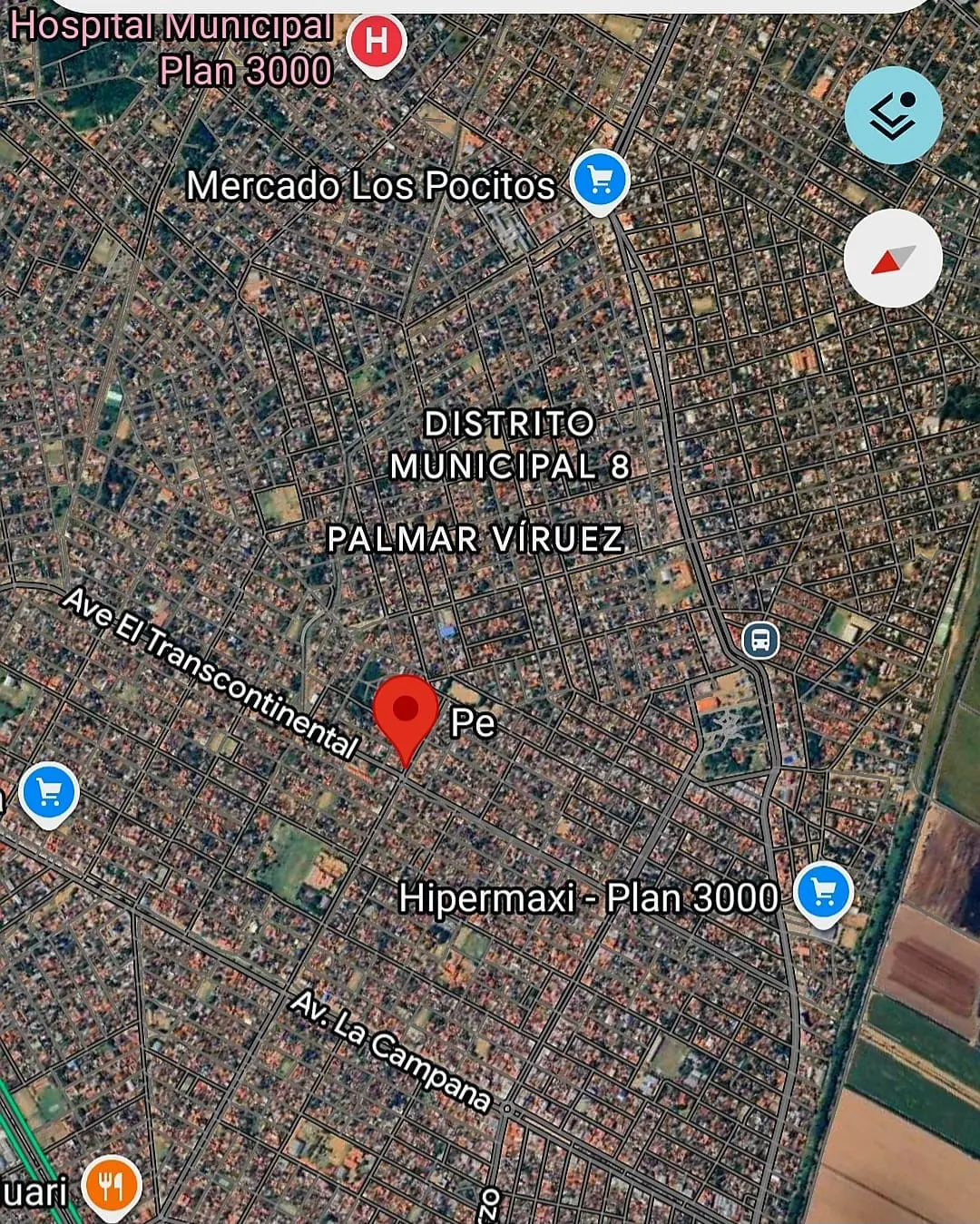The image size is (980, 1224).
Task: Open the bus station marker
Action: tap(760, 641)
